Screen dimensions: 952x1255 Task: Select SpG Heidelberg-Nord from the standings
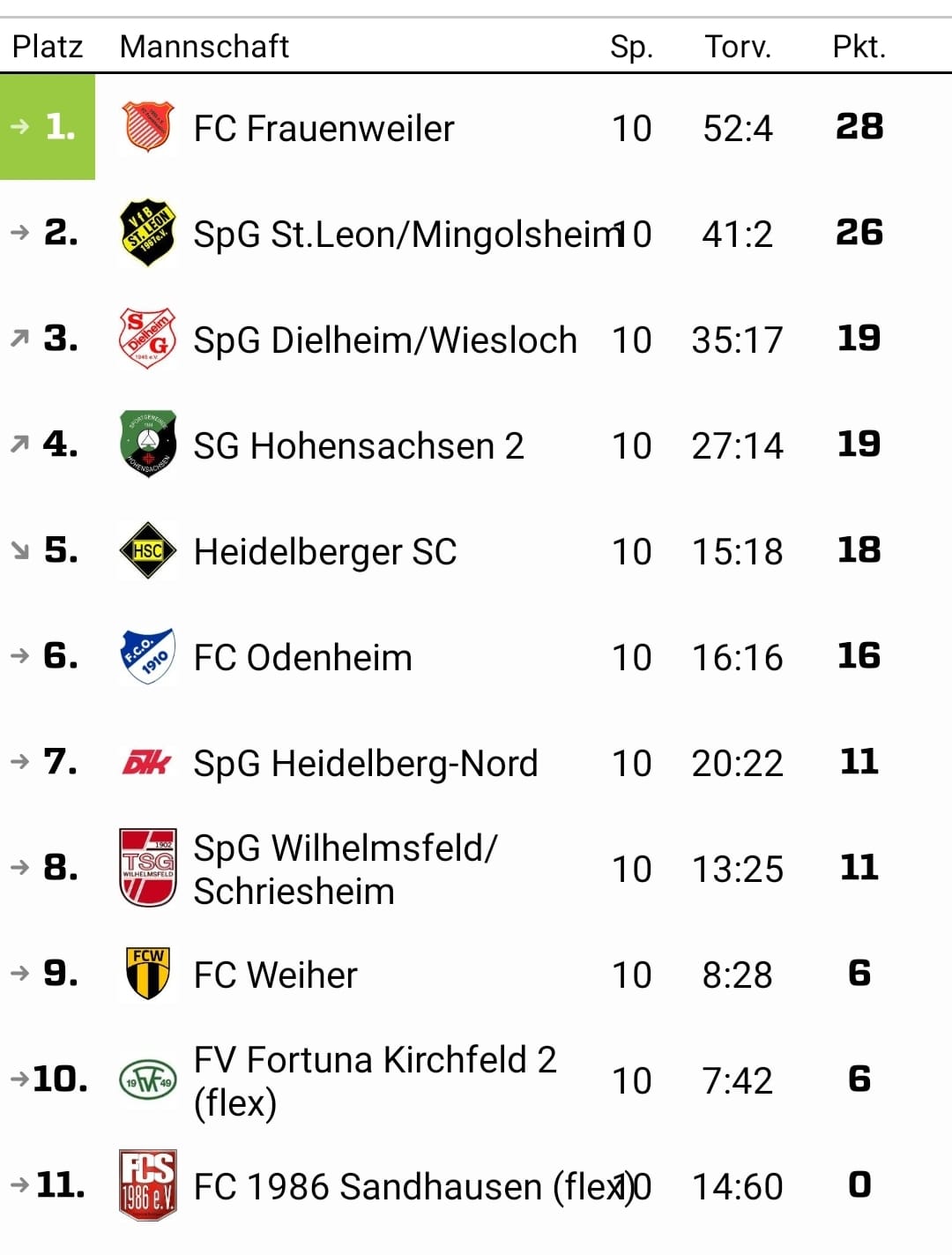(x=365, y=764)
